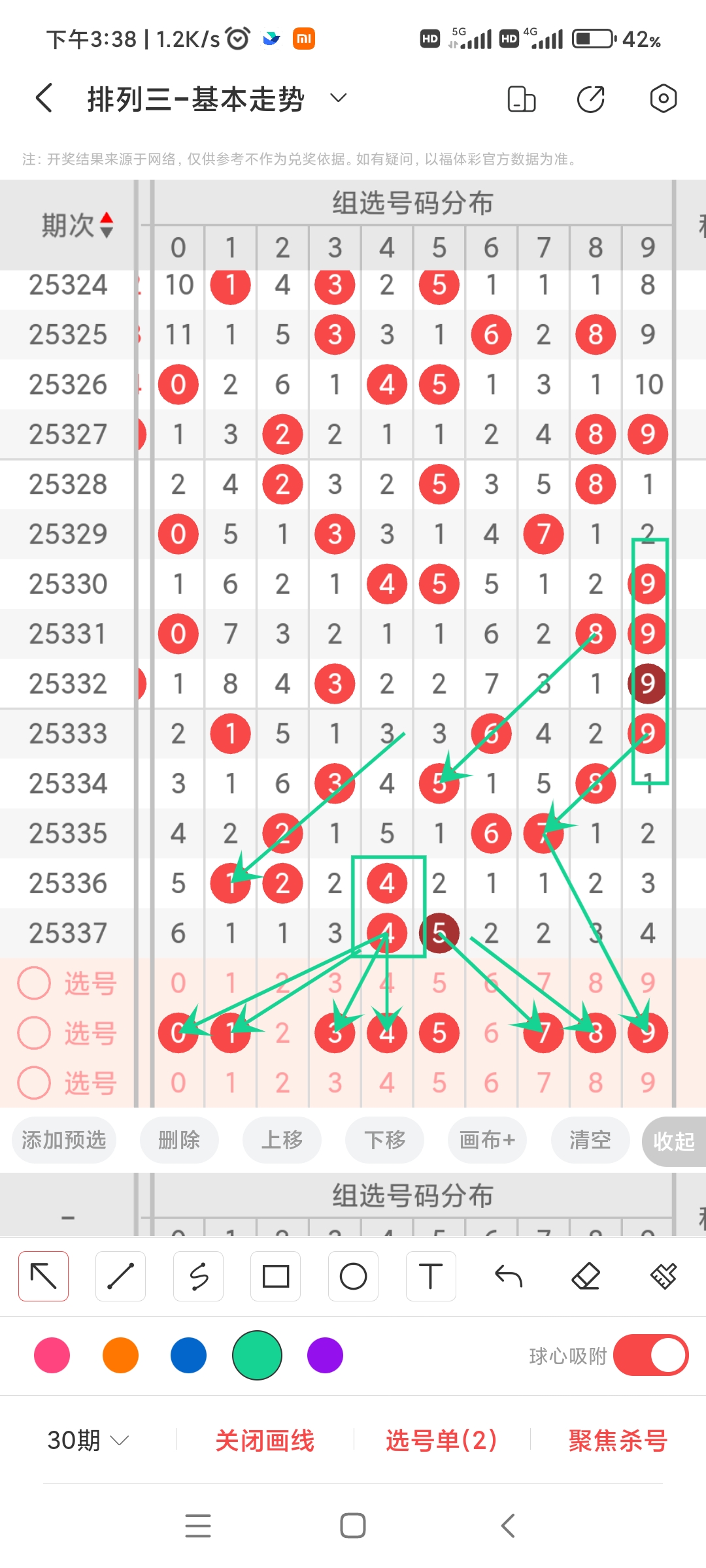
Task: Select the arrow drawing tool
Action: (44, 1276)
